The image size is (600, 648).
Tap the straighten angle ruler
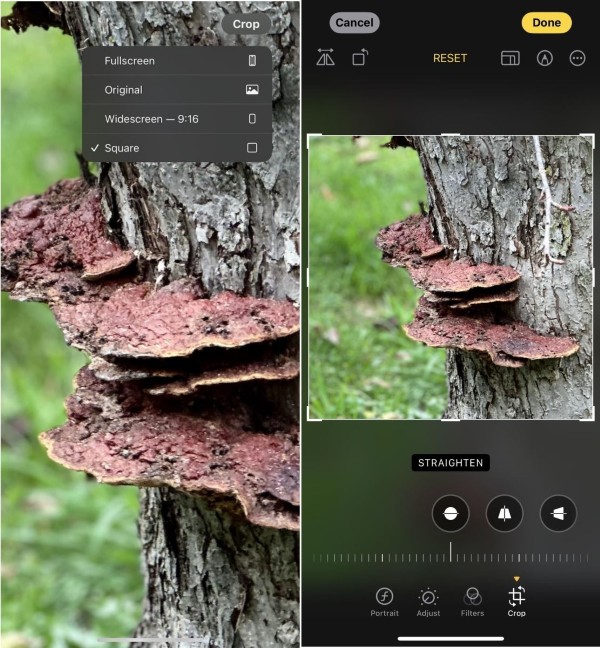450,556
